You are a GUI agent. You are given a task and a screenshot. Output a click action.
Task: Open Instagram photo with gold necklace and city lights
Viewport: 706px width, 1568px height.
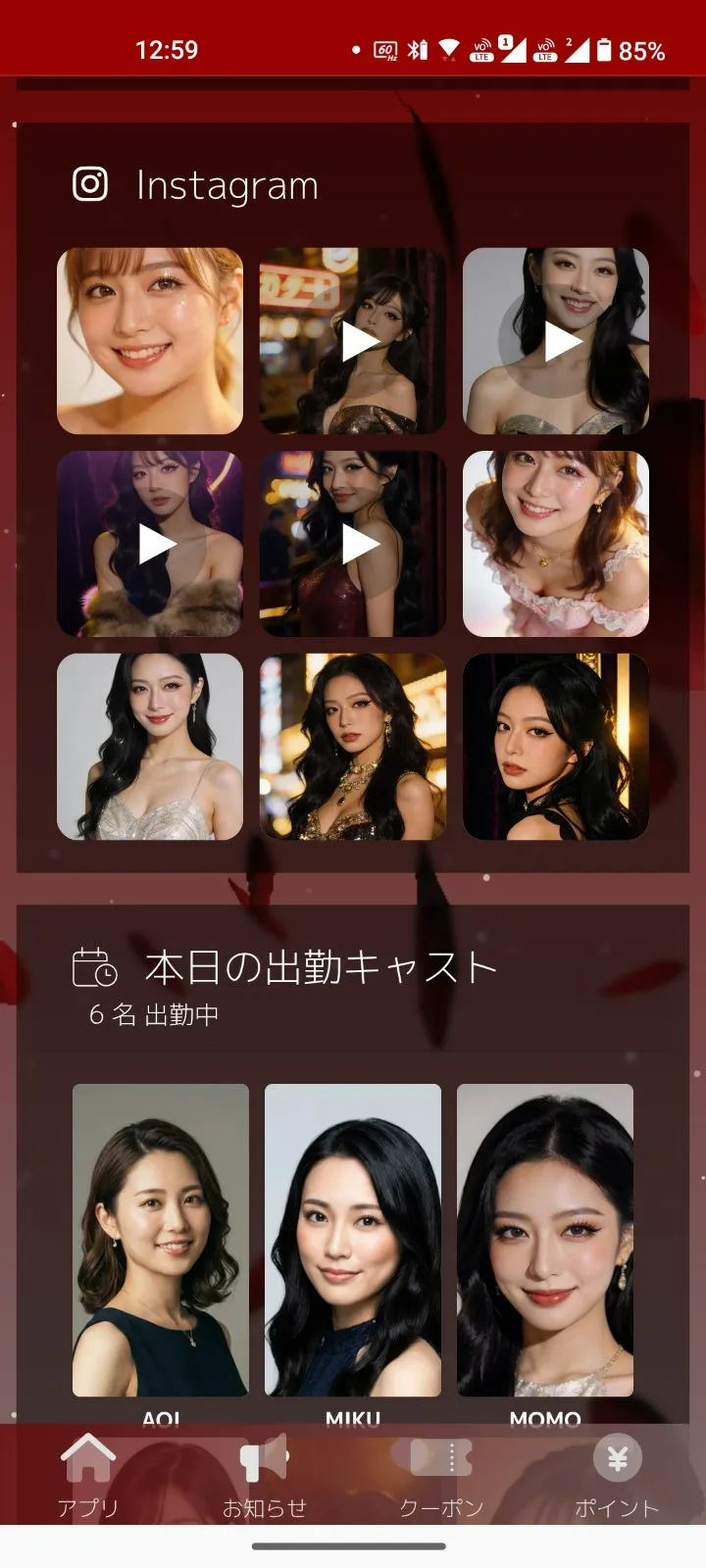tap(353, 747)
